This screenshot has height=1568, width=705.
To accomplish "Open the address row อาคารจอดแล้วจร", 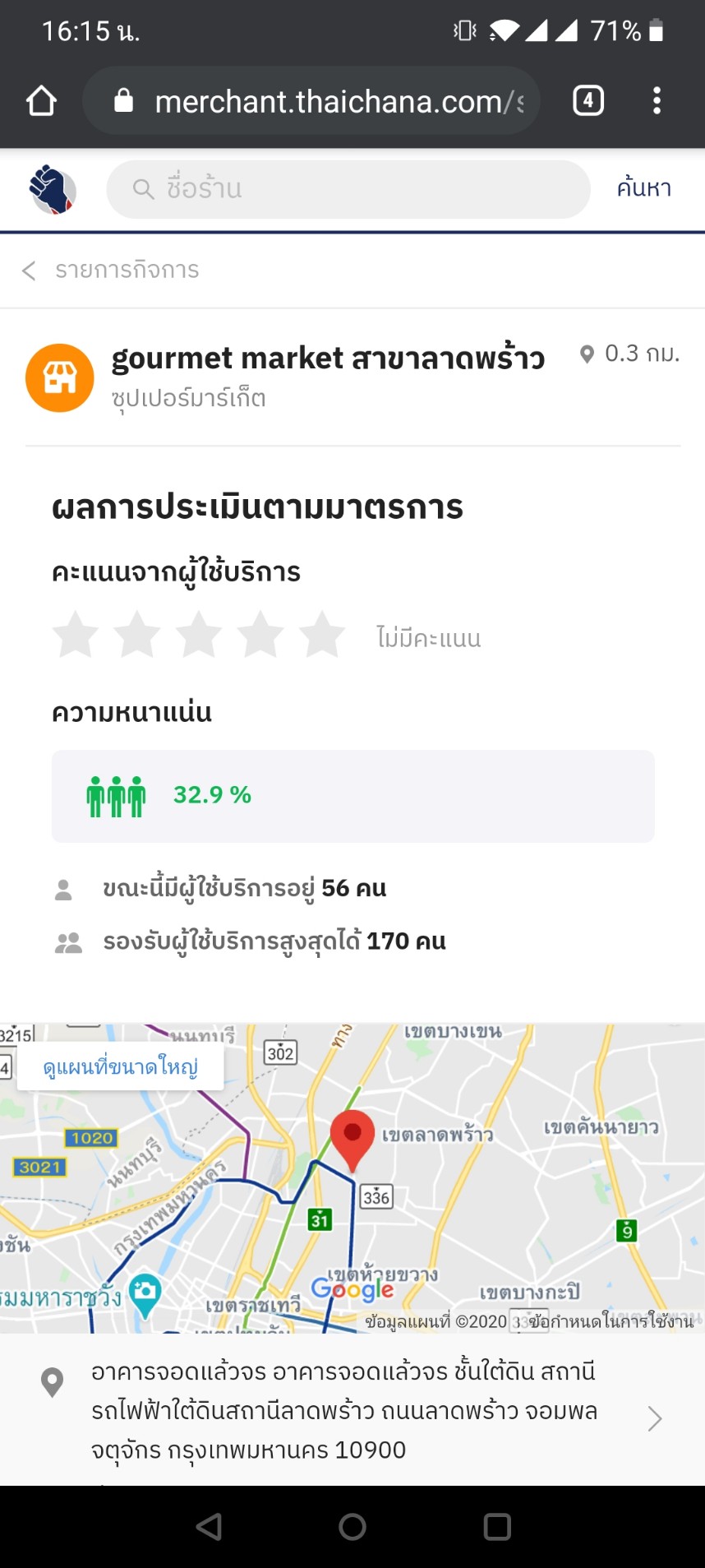I will tap(353, 1411).
